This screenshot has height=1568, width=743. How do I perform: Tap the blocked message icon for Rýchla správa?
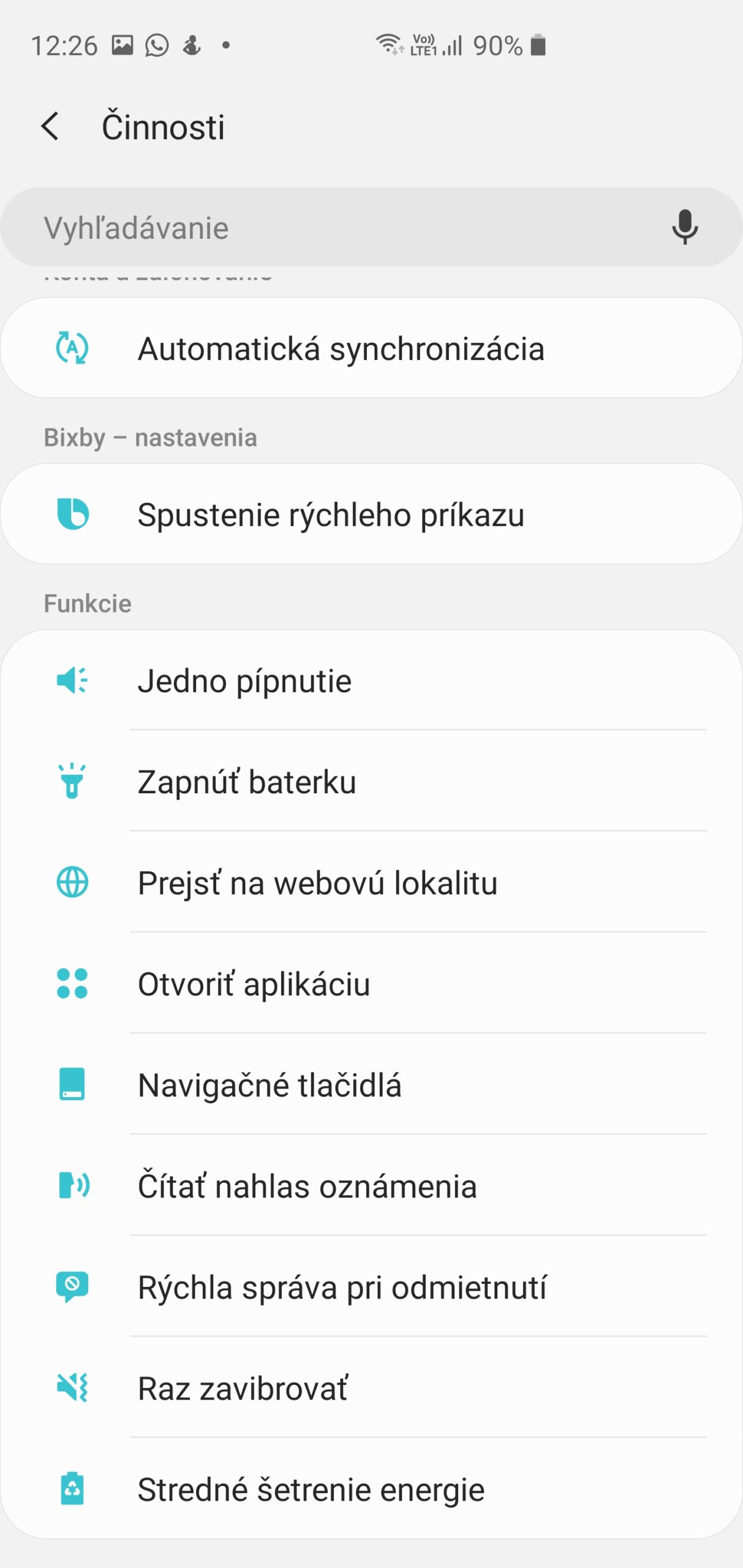72,1286
